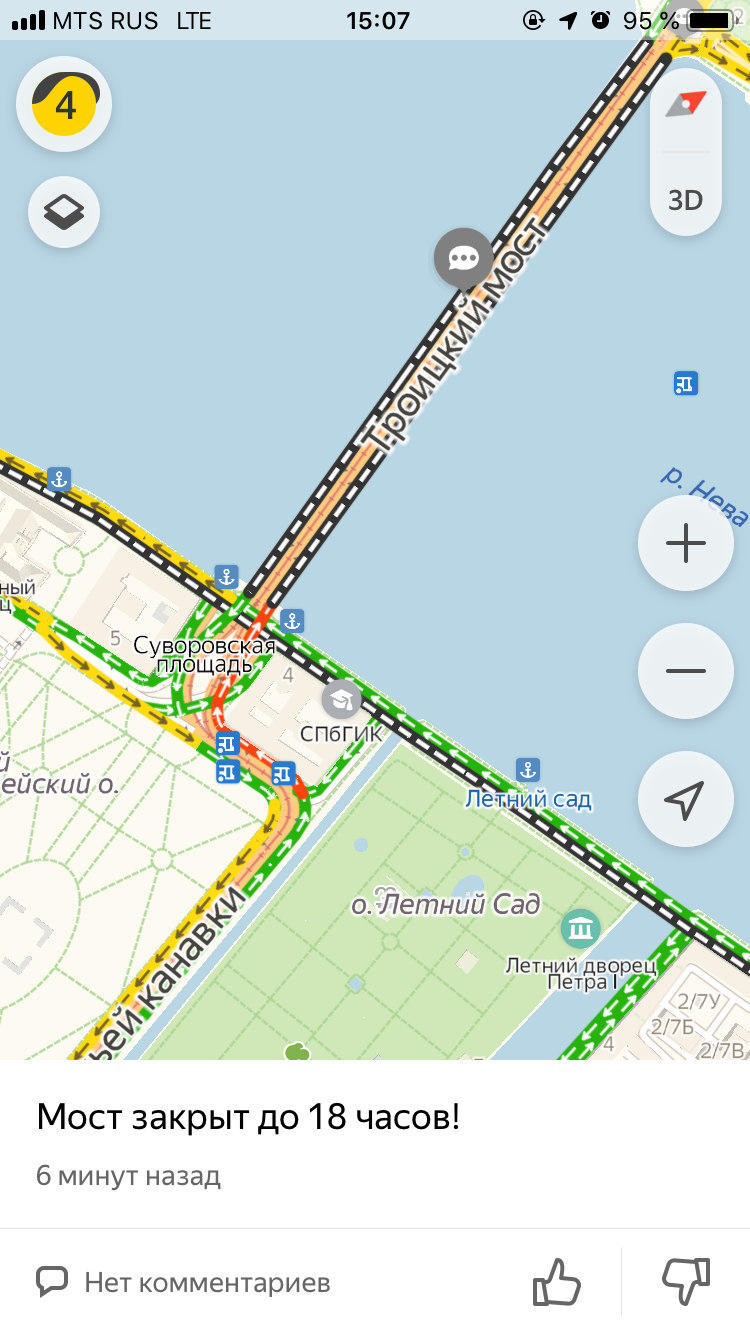Image resolution: width=750 pixels, height=1334 pixels.
Task: Switch the map to 3D view
Action: [686, 199]
